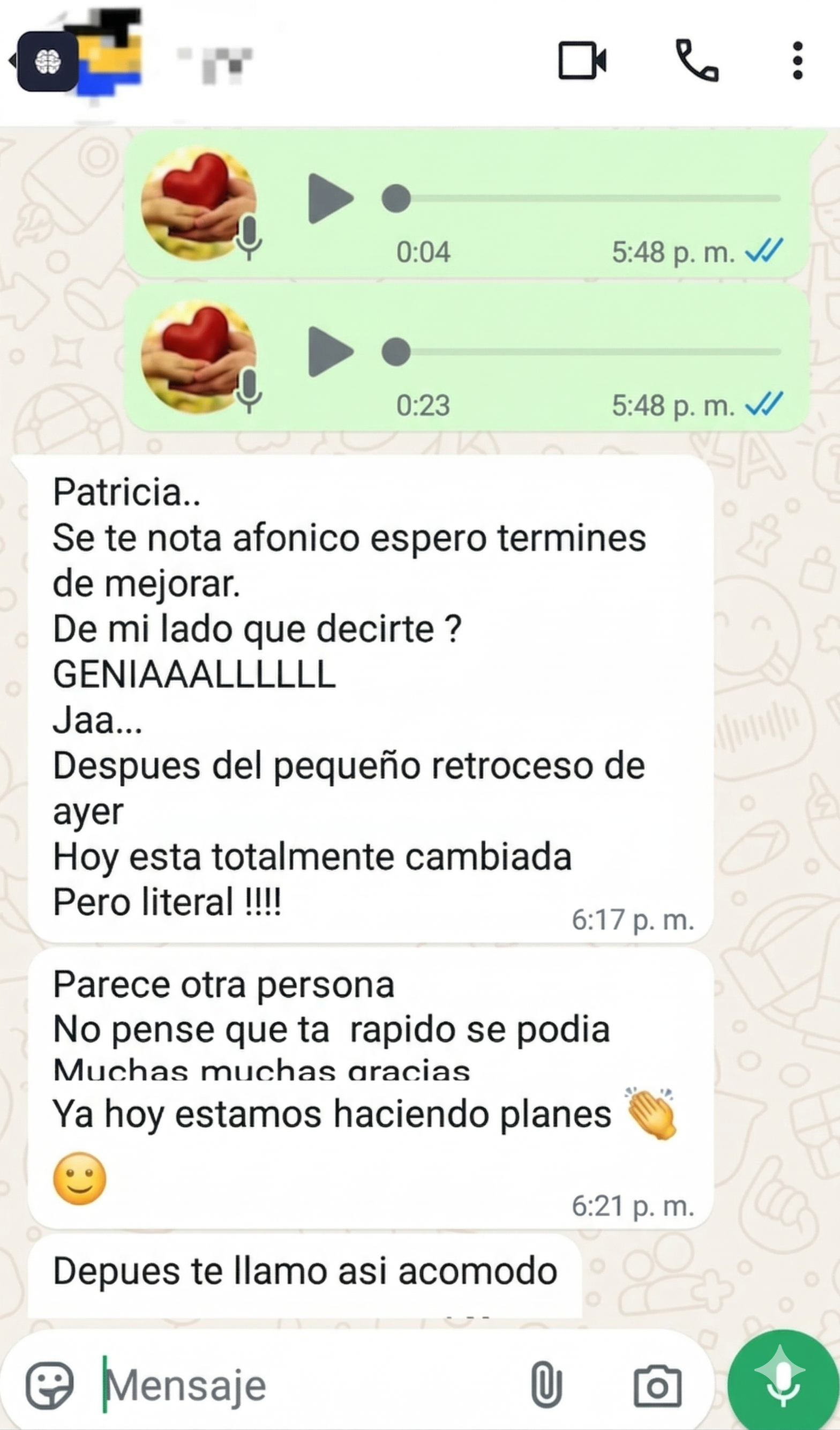Viewport: 840px width, 1430px height.
Task: Start a voice call
Action: (x=696, y=60)
